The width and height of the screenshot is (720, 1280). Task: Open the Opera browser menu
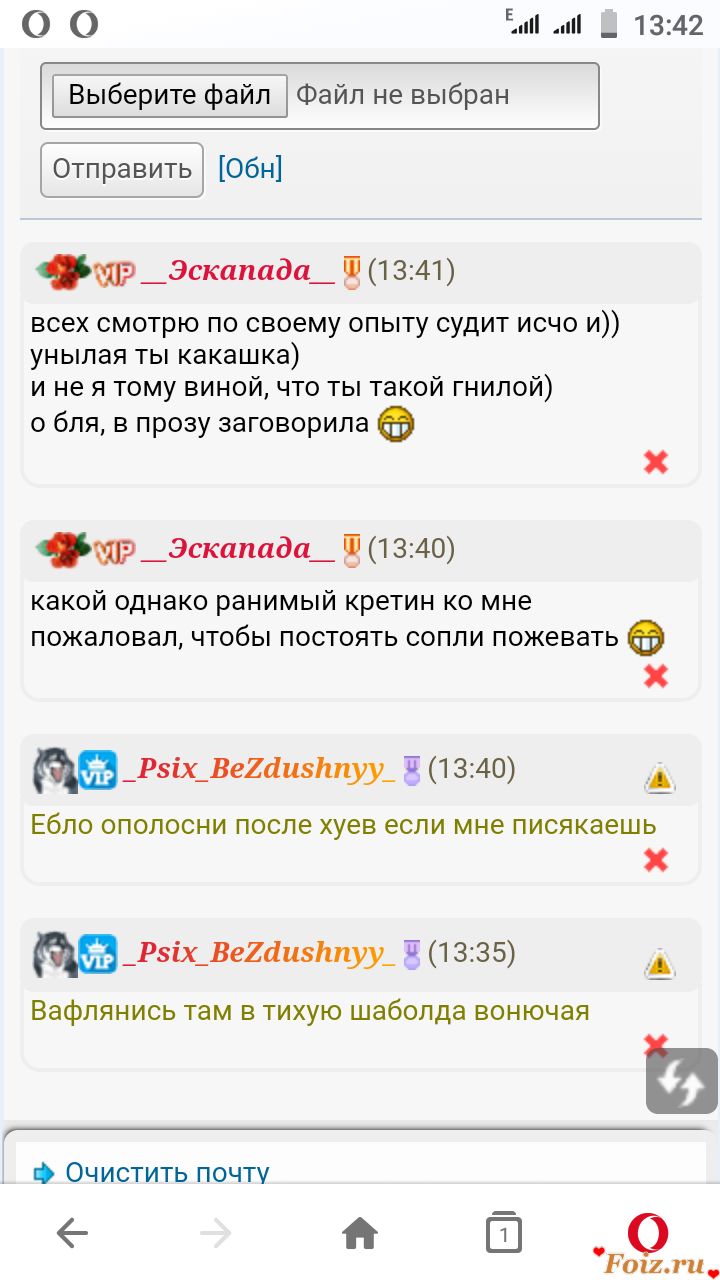click(x=648, y=1233)
